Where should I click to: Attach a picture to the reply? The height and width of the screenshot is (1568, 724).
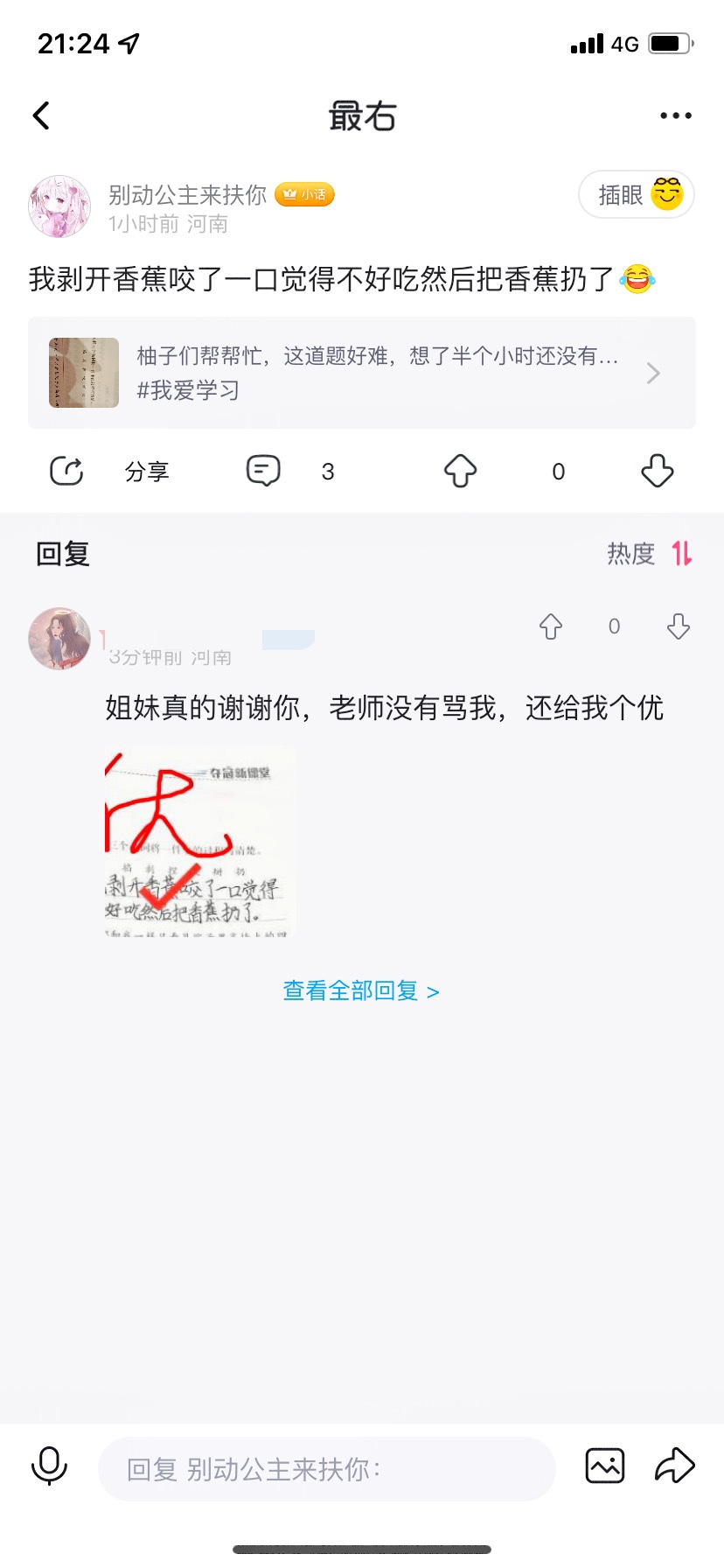coord(605,1466)
